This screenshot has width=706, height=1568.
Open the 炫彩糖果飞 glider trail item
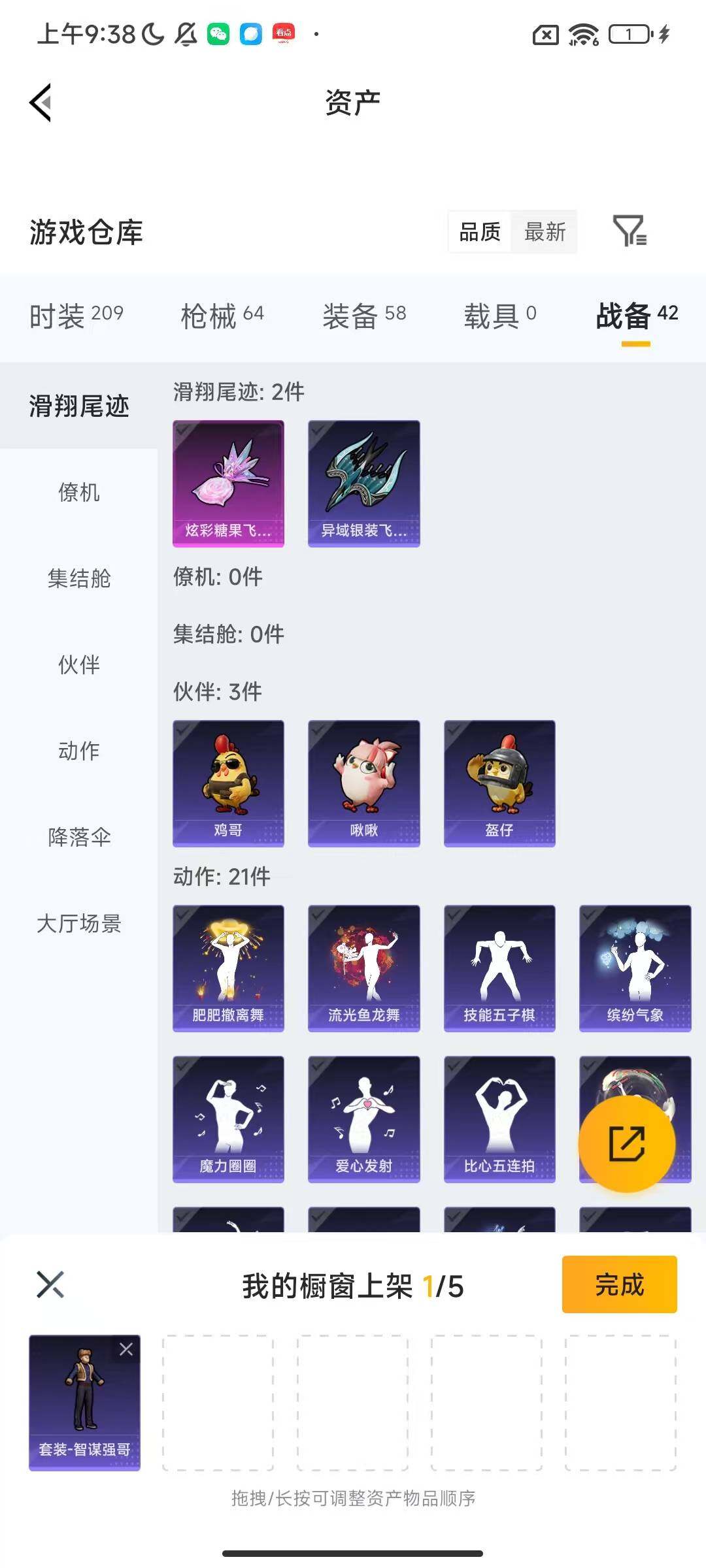click(x=228, y=482)
